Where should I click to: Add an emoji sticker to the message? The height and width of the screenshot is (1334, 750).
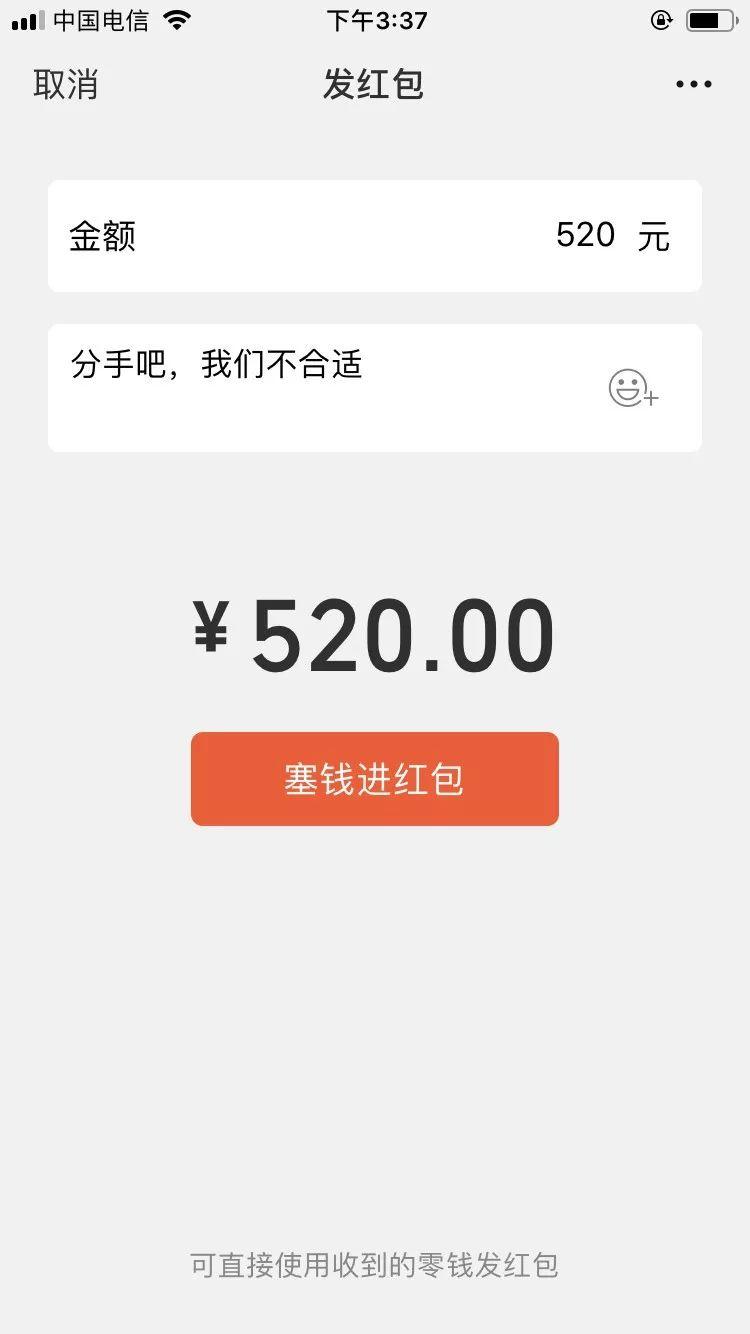[633, 388]
